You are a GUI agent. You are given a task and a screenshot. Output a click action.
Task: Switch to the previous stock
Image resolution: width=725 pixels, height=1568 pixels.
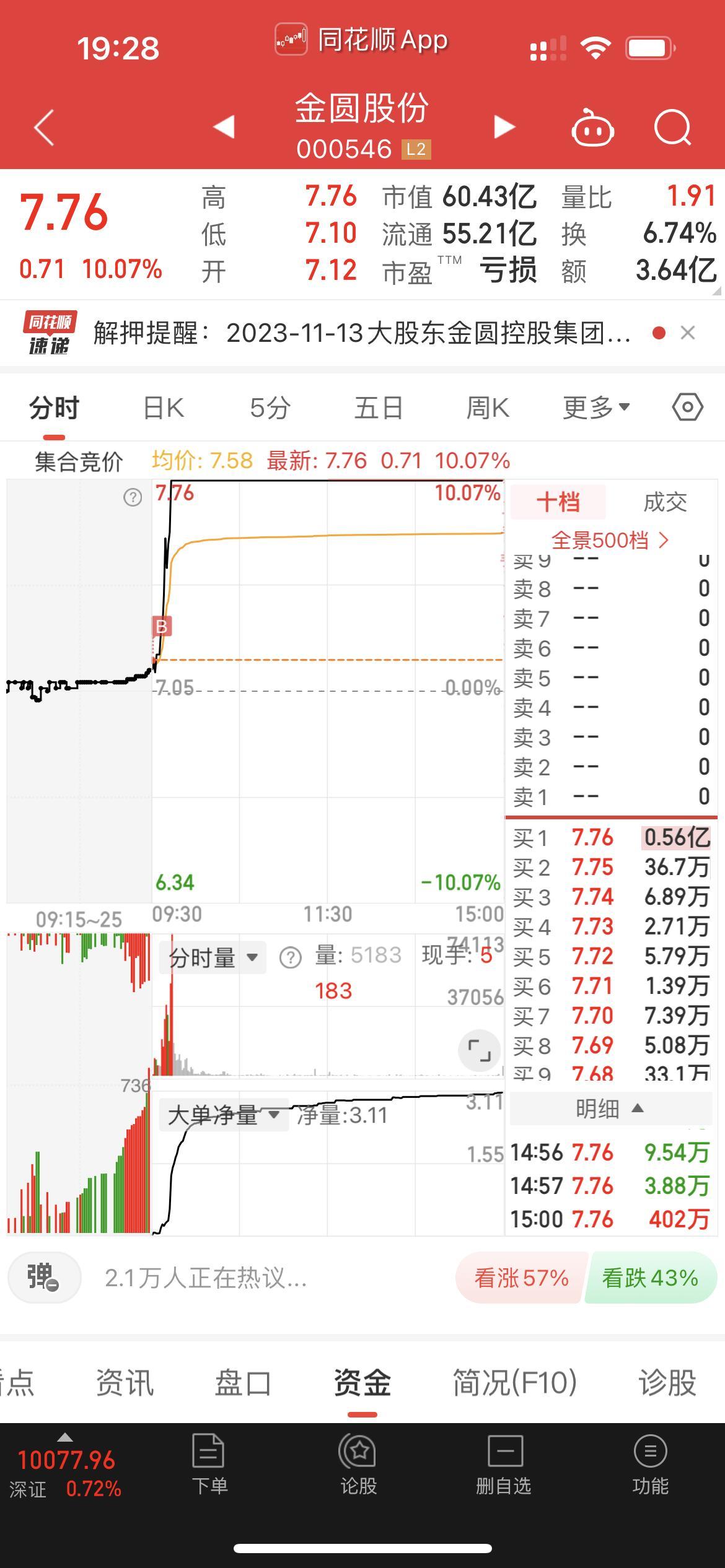tap(224, 126)
